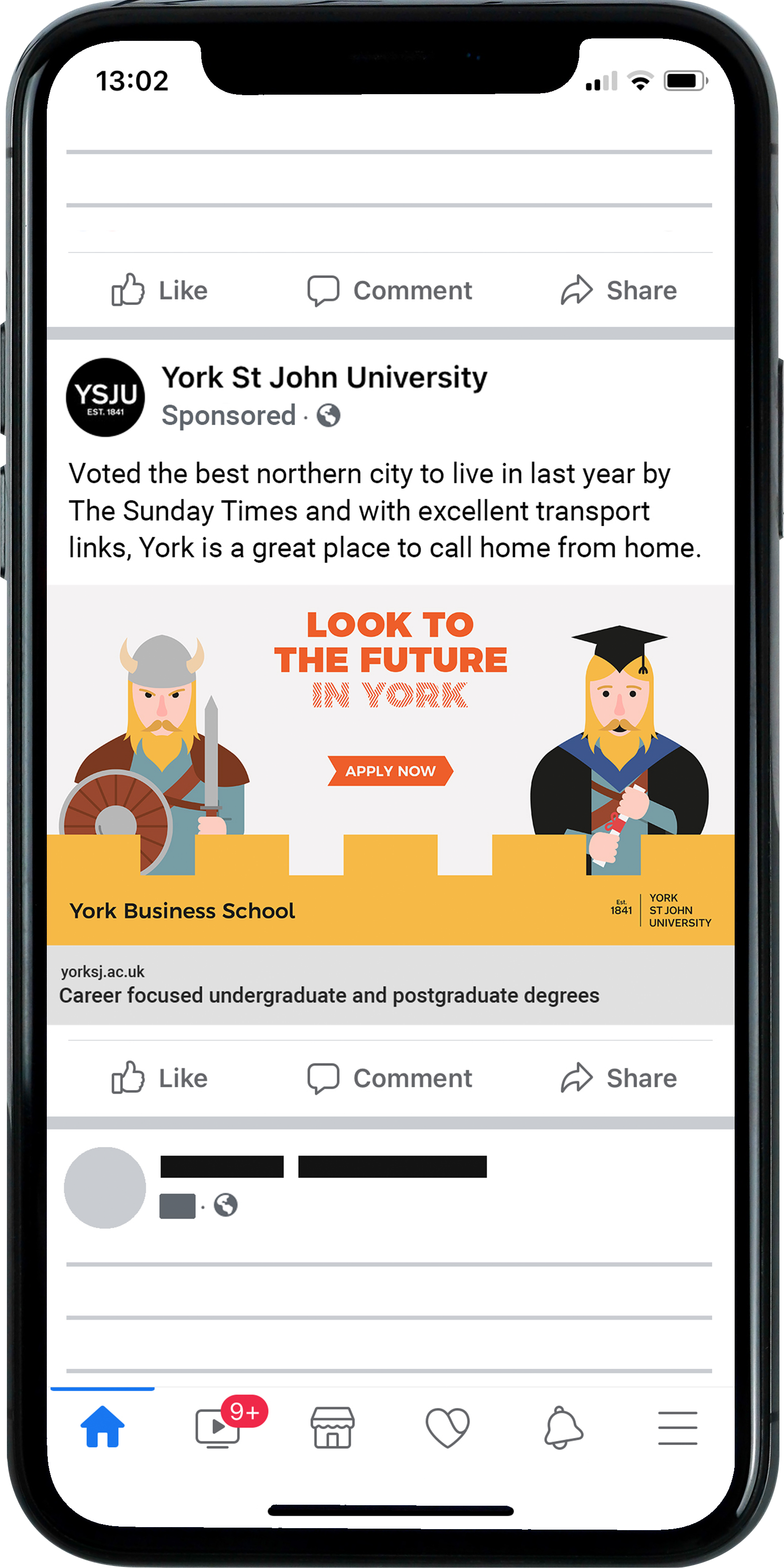Like the York St John University post

159,1078
